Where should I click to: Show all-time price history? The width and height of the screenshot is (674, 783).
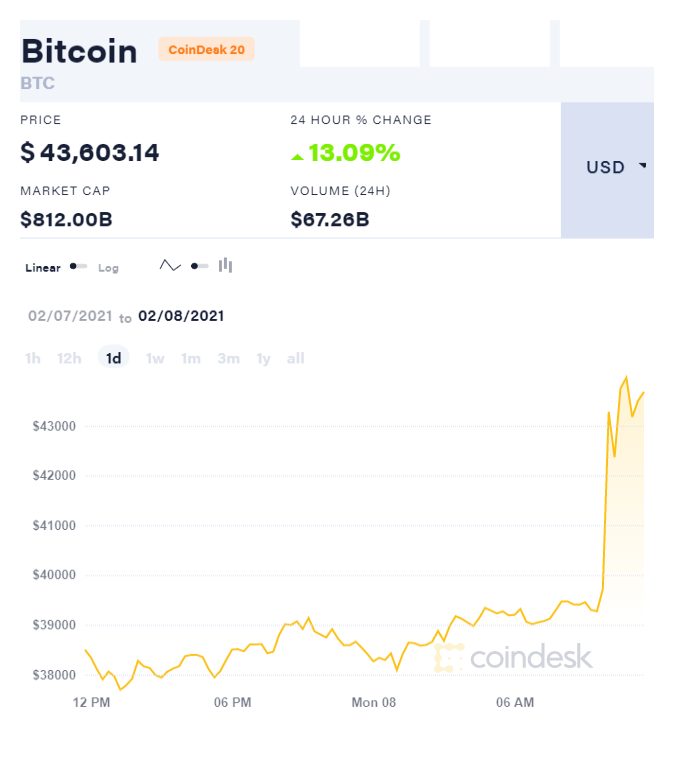point(296,358)
